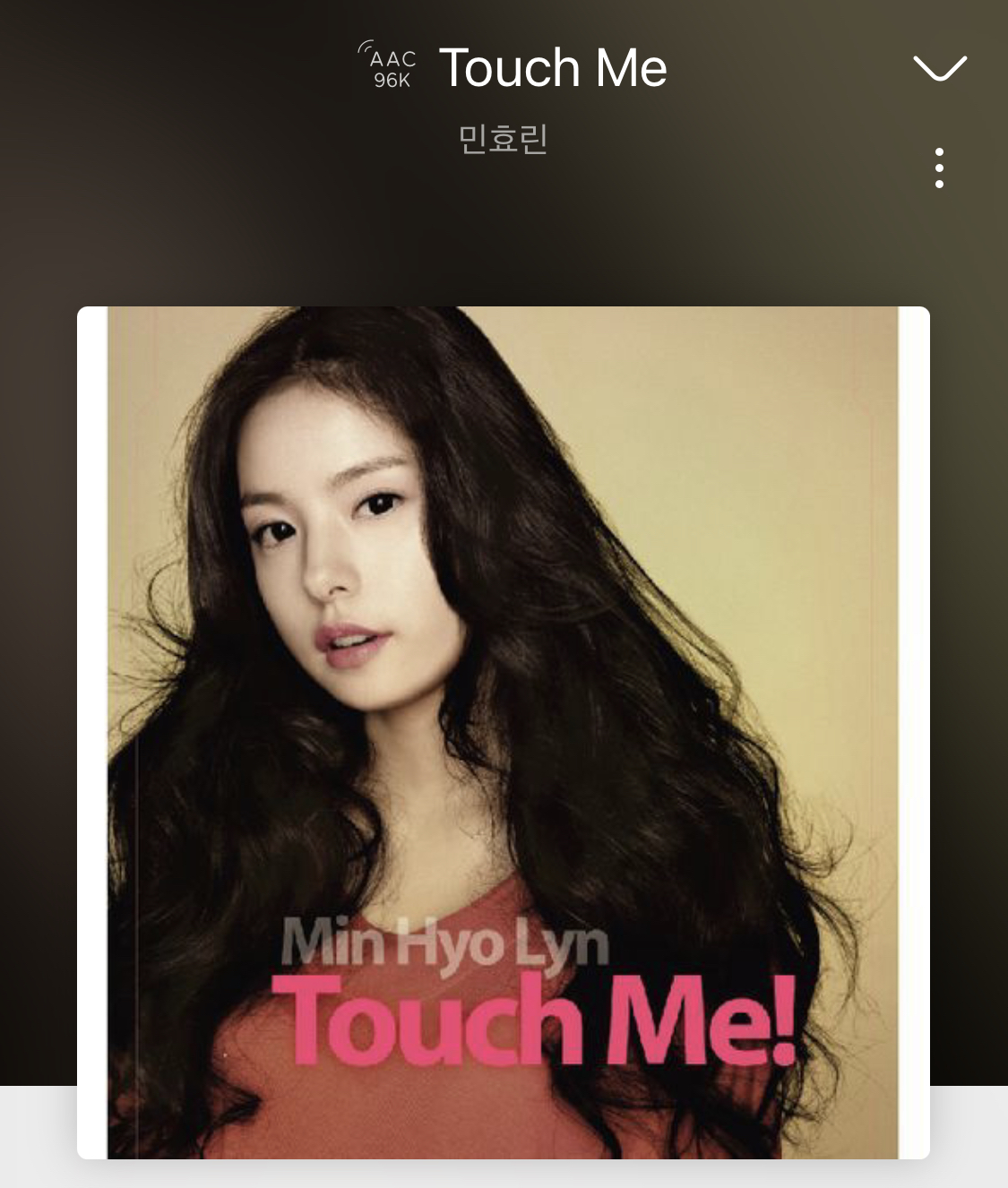The image size is (1008, 1188).
Task: Tap the AAC 96K audio quality badge
Action: [x=390, y=67]
